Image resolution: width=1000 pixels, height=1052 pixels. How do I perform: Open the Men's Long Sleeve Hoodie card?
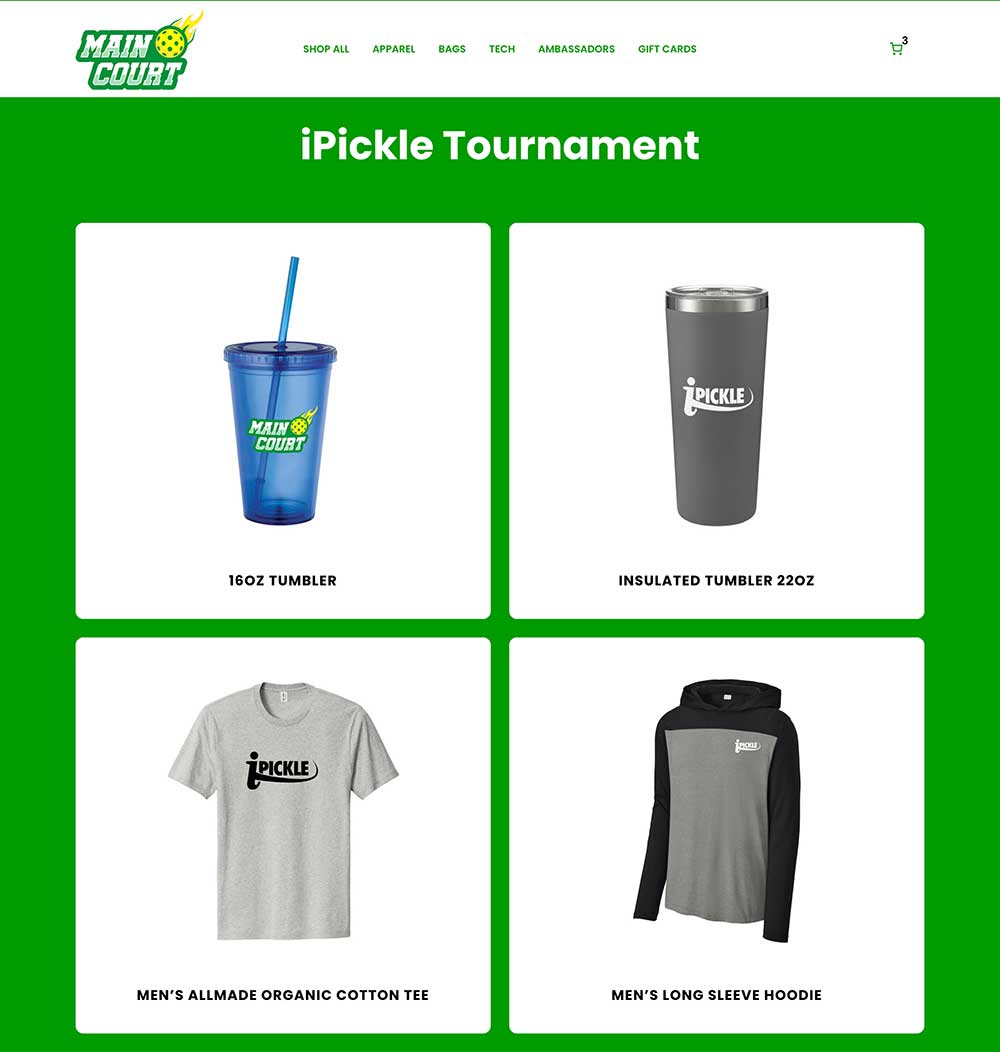tap(716, 835)
